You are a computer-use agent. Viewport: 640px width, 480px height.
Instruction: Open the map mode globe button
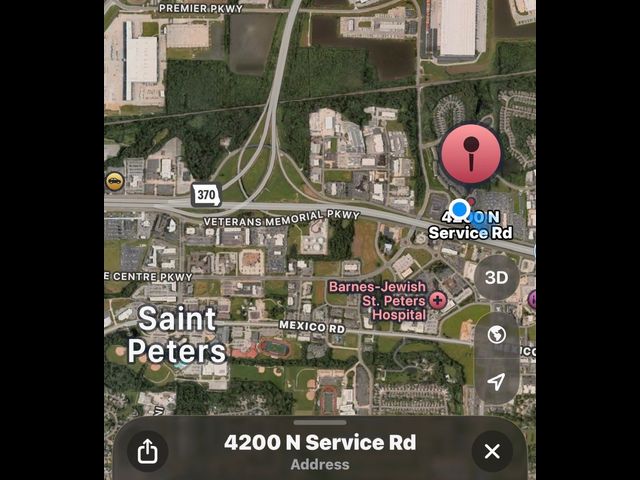[x=496, y=334]
